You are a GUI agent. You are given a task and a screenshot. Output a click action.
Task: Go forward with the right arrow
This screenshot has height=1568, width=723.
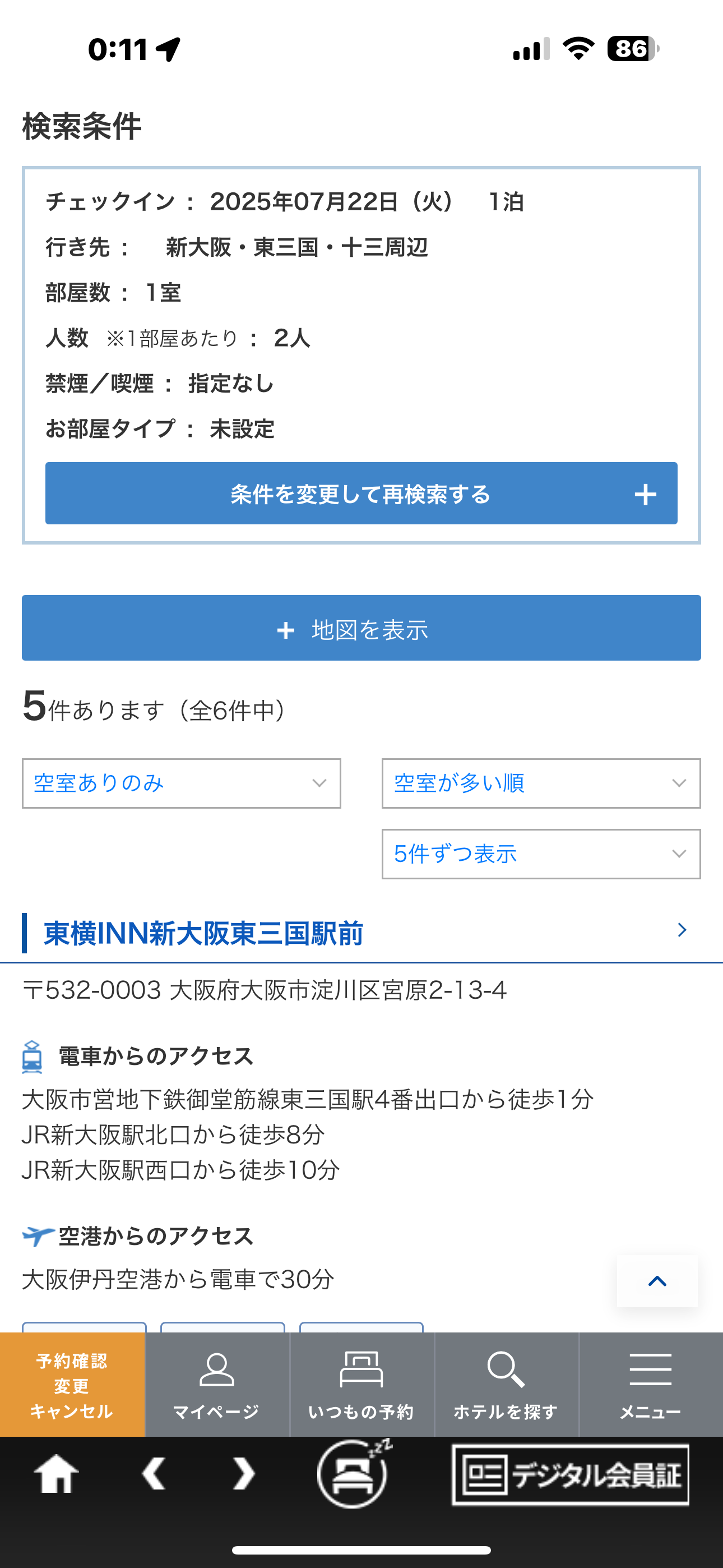[x=243, y=1474]
